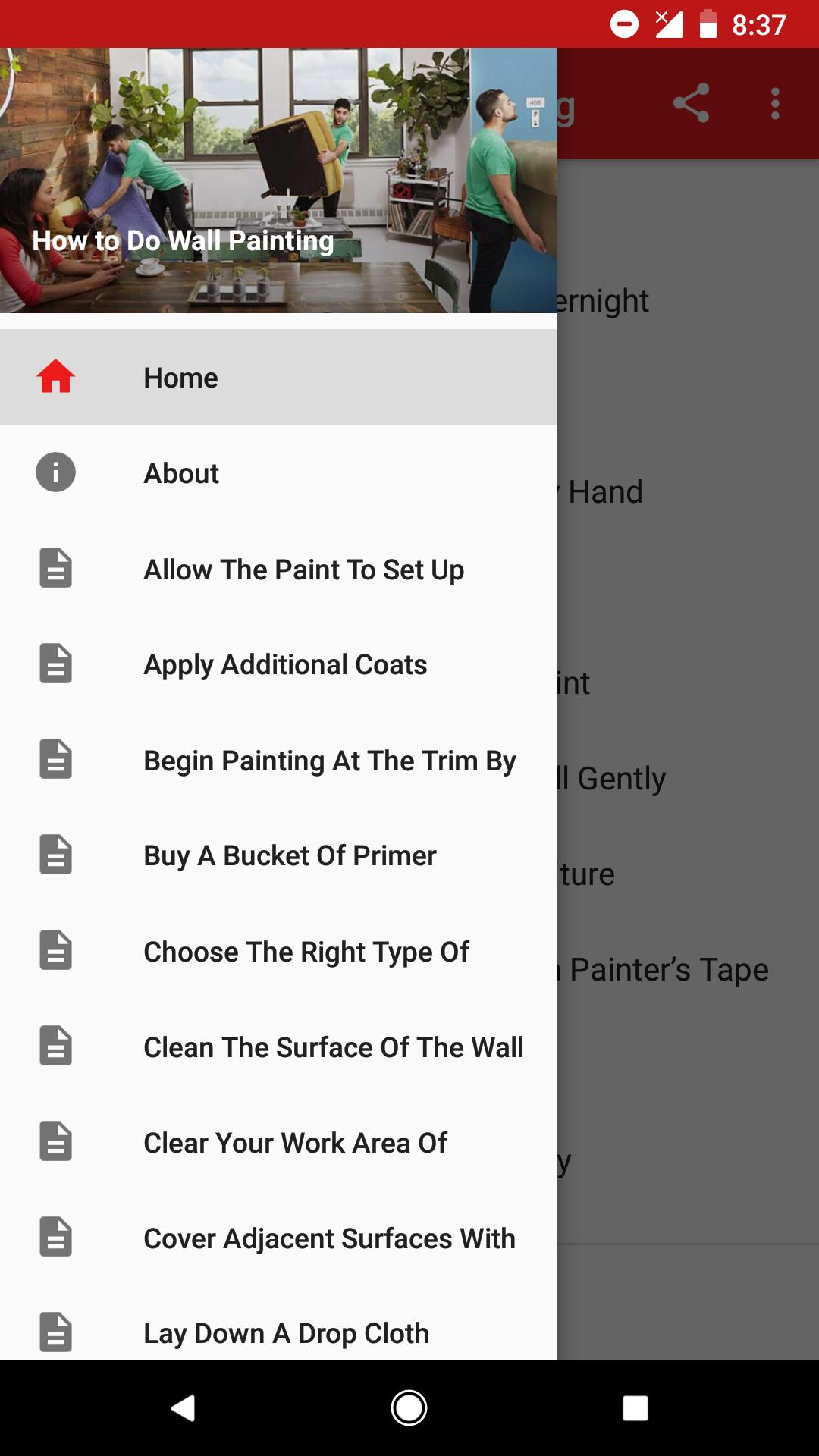Image resolution: width=819 pixels, height=1456 pixels.
Task: Tap the document icon beside Buy A Bucket Of Primer
Action: point(55,856)
